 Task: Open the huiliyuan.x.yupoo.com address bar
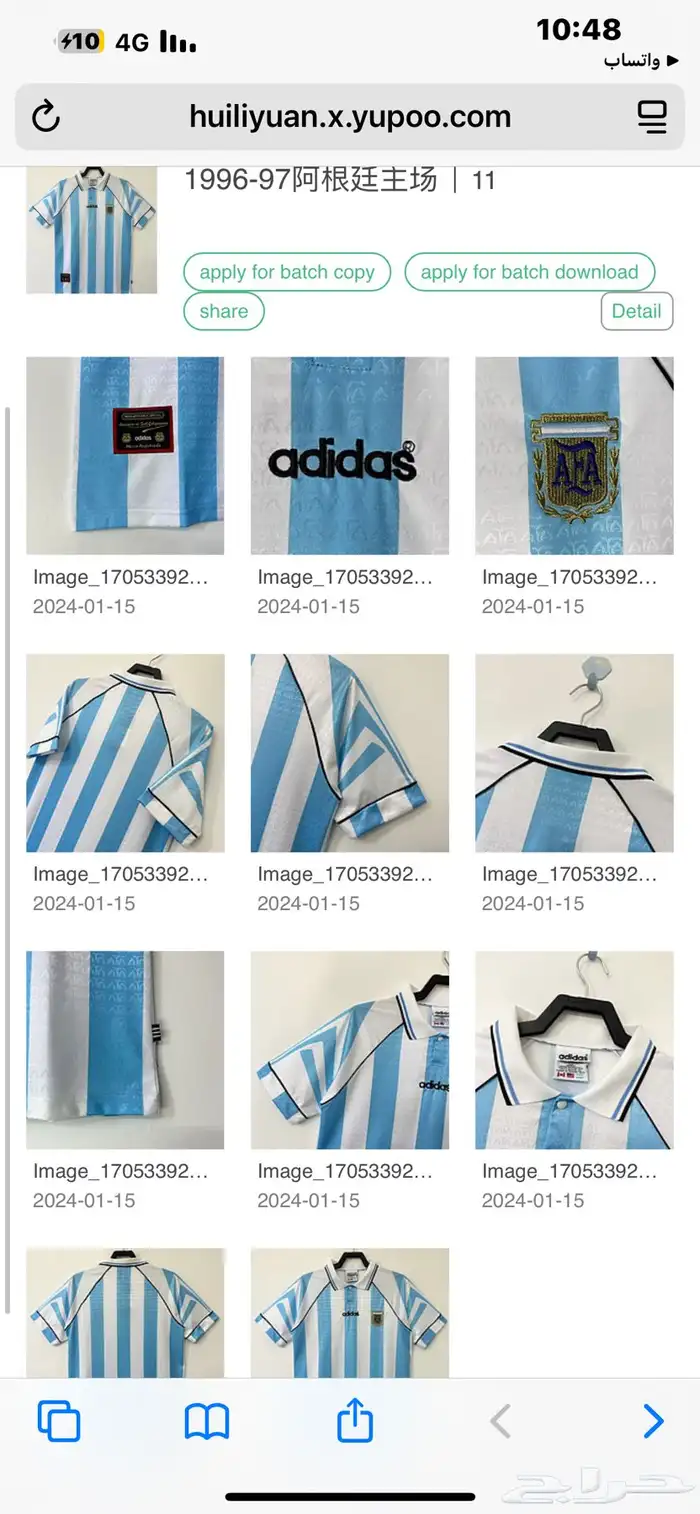350,117
